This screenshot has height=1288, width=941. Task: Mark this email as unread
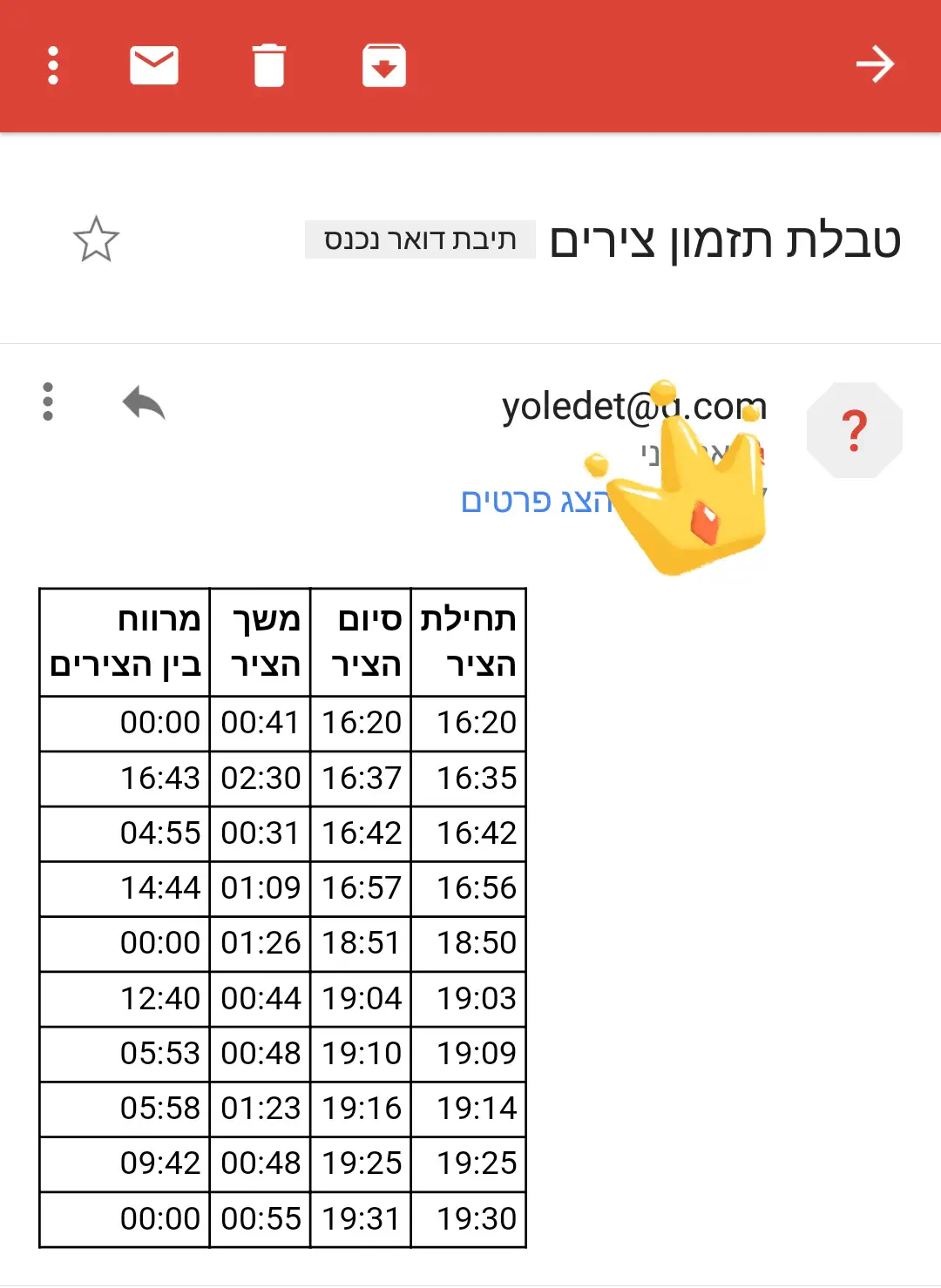[x=154, y=65]
